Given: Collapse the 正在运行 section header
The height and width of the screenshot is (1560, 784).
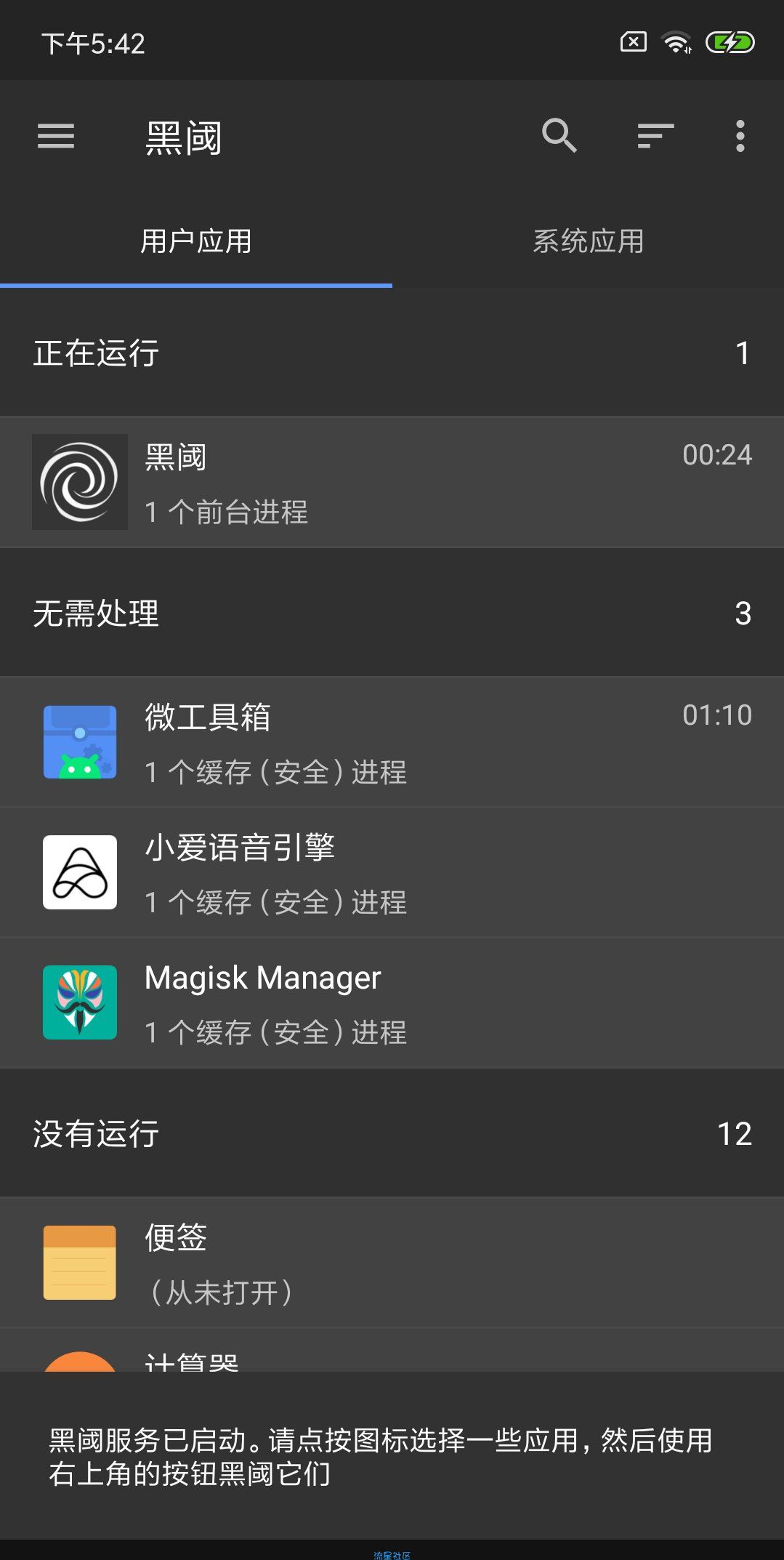Looking at the screenshot, I should [x=392, y=353].
